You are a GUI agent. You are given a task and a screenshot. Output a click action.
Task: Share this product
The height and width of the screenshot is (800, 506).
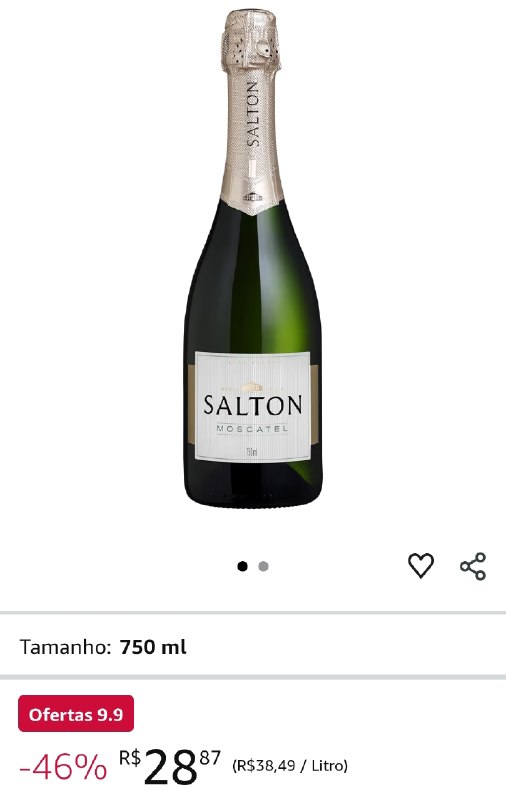pyautogui.click(x=473, y=566)
